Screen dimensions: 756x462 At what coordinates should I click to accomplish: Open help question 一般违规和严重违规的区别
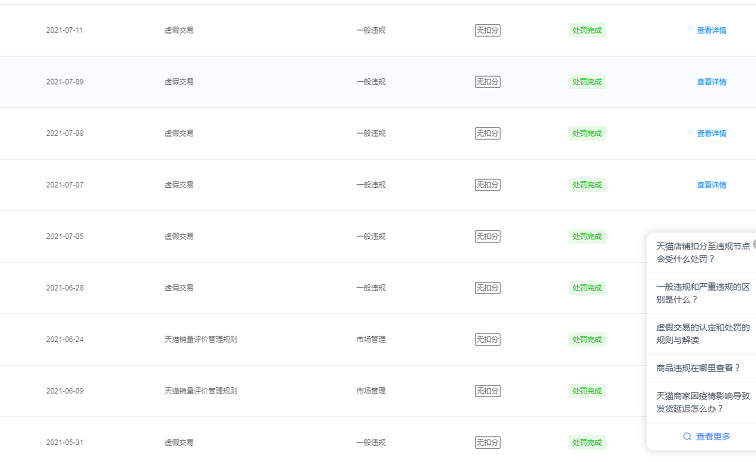point(702,292)
